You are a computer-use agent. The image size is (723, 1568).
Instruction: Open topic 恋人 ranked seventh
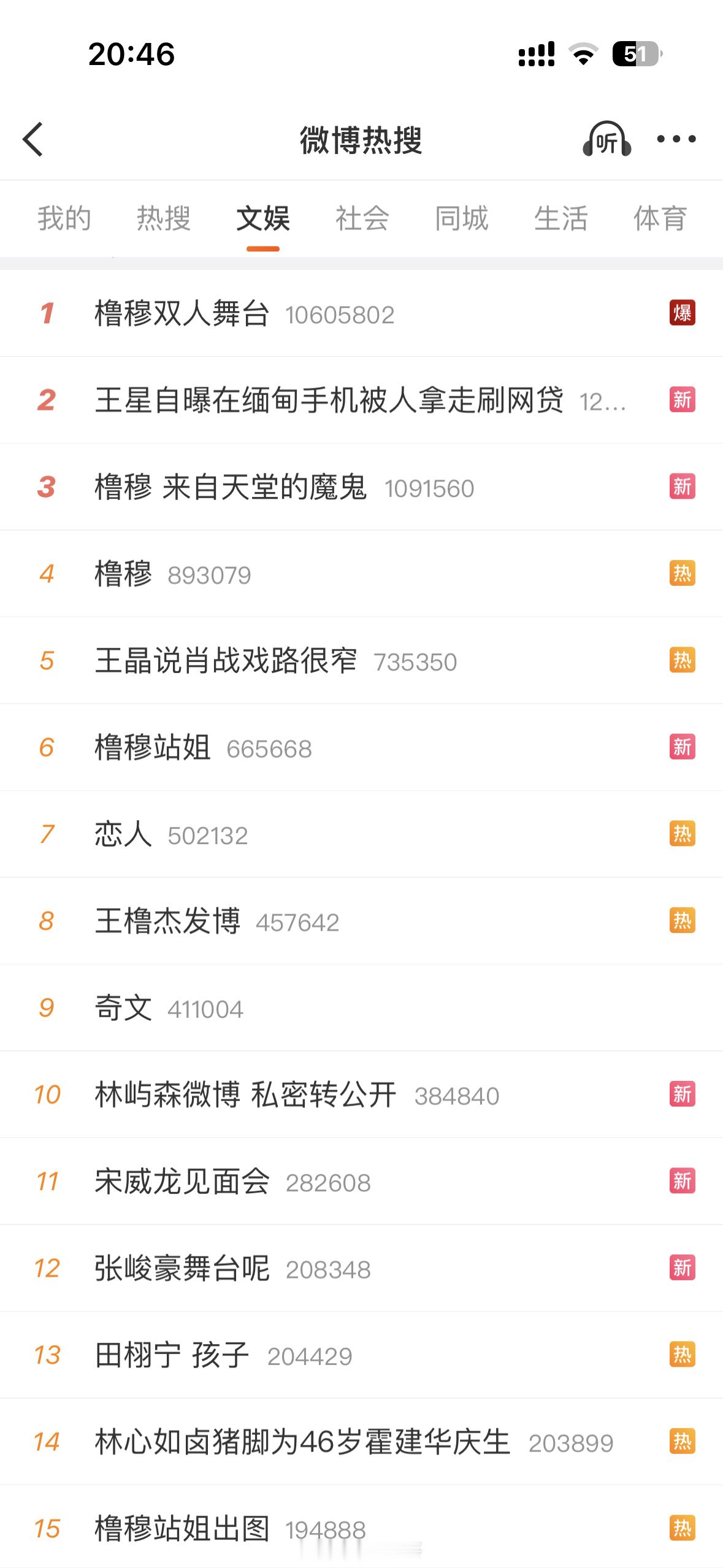(124, 834)
